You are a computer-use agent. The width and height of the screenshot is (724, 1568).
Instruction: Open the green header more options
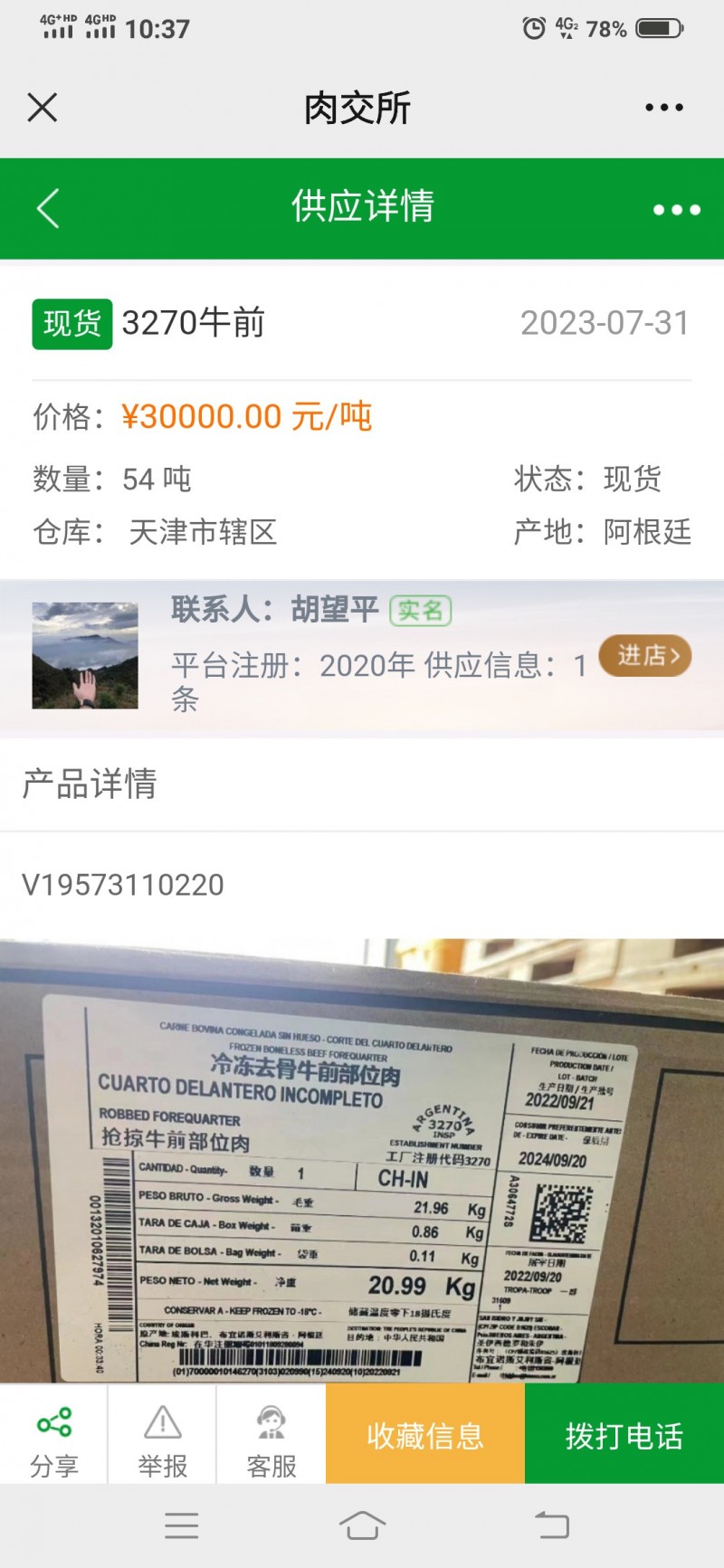coord(676,210)
